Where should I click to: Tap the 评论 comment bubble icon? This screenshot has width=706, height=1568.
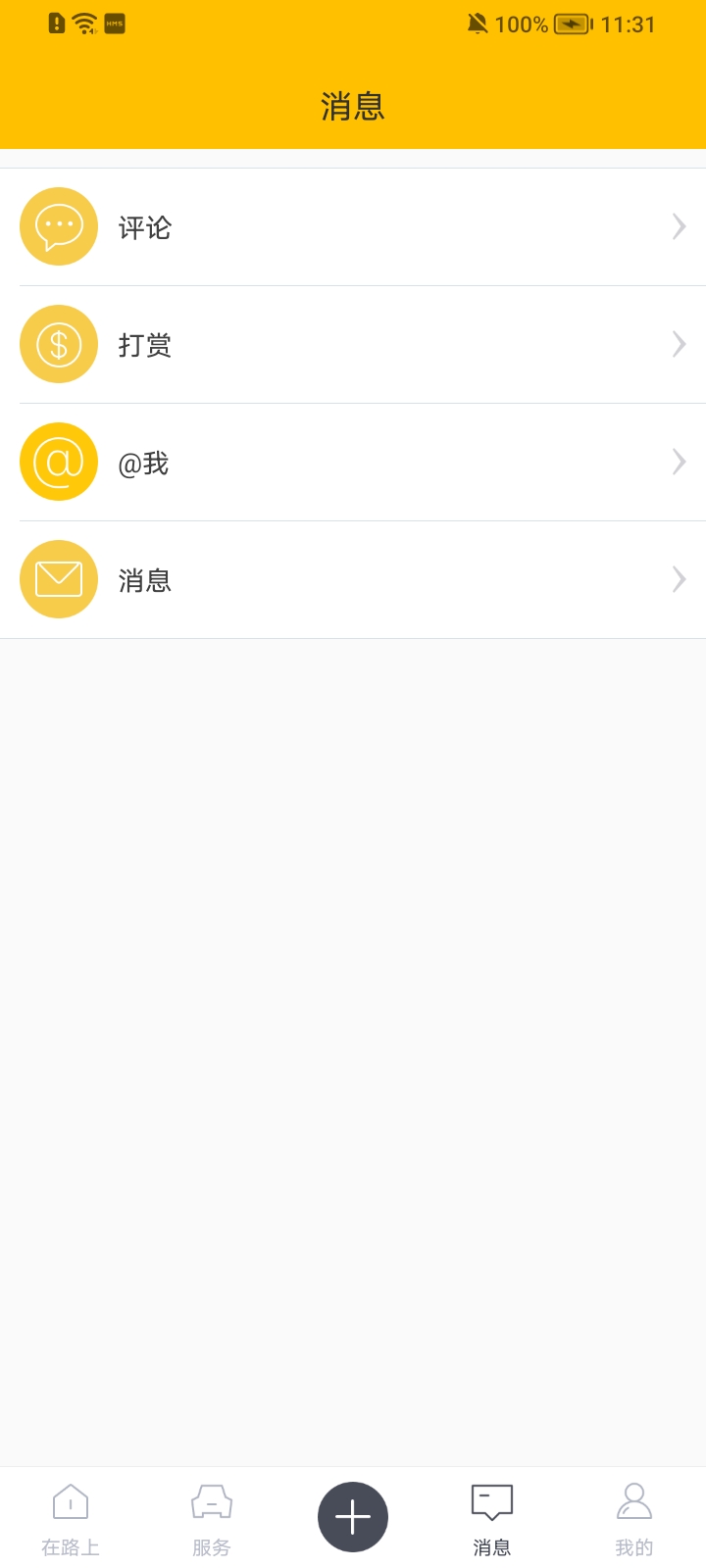[x=59, y=226]
